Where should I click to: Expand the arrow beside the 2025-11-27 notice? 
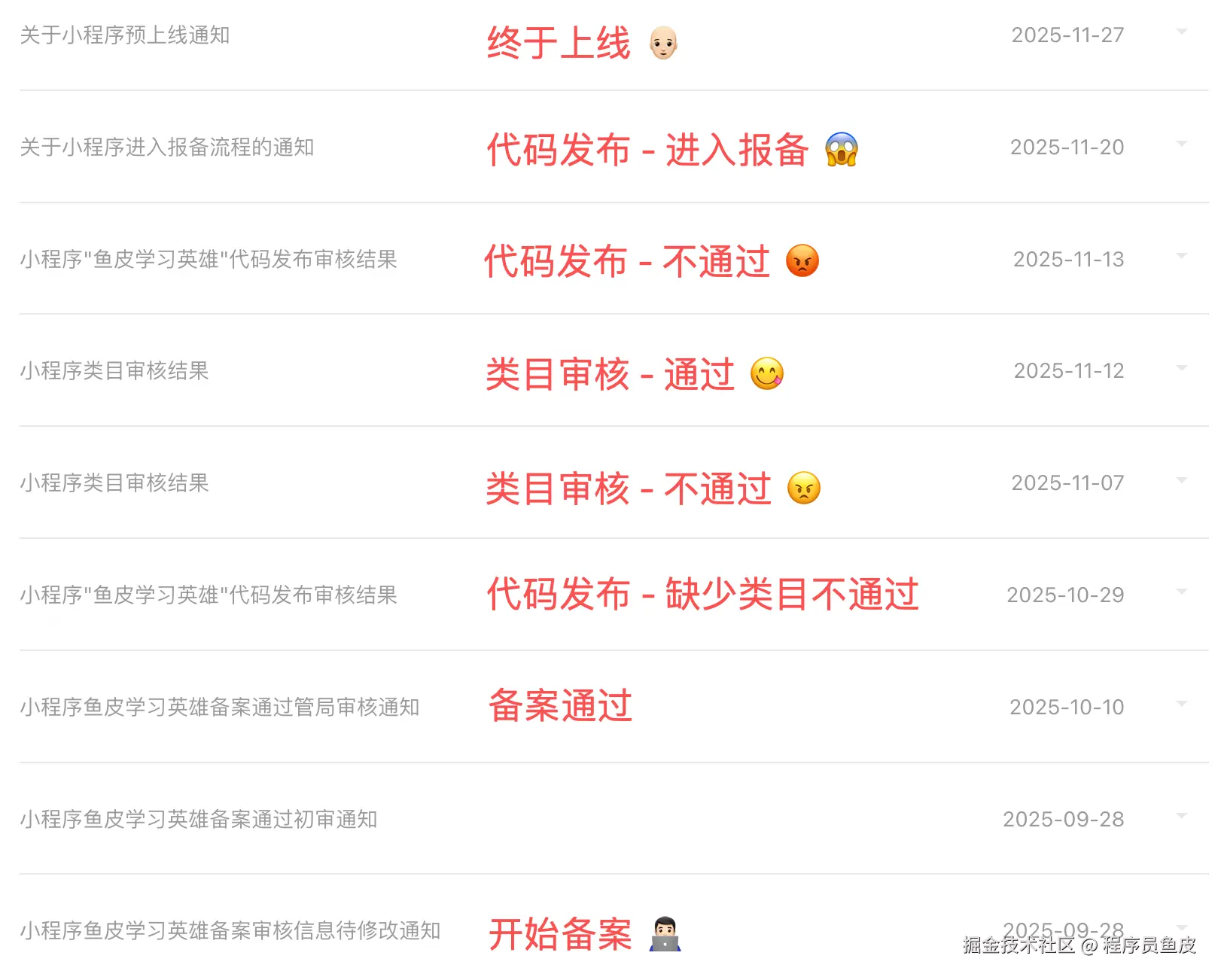1181,32
